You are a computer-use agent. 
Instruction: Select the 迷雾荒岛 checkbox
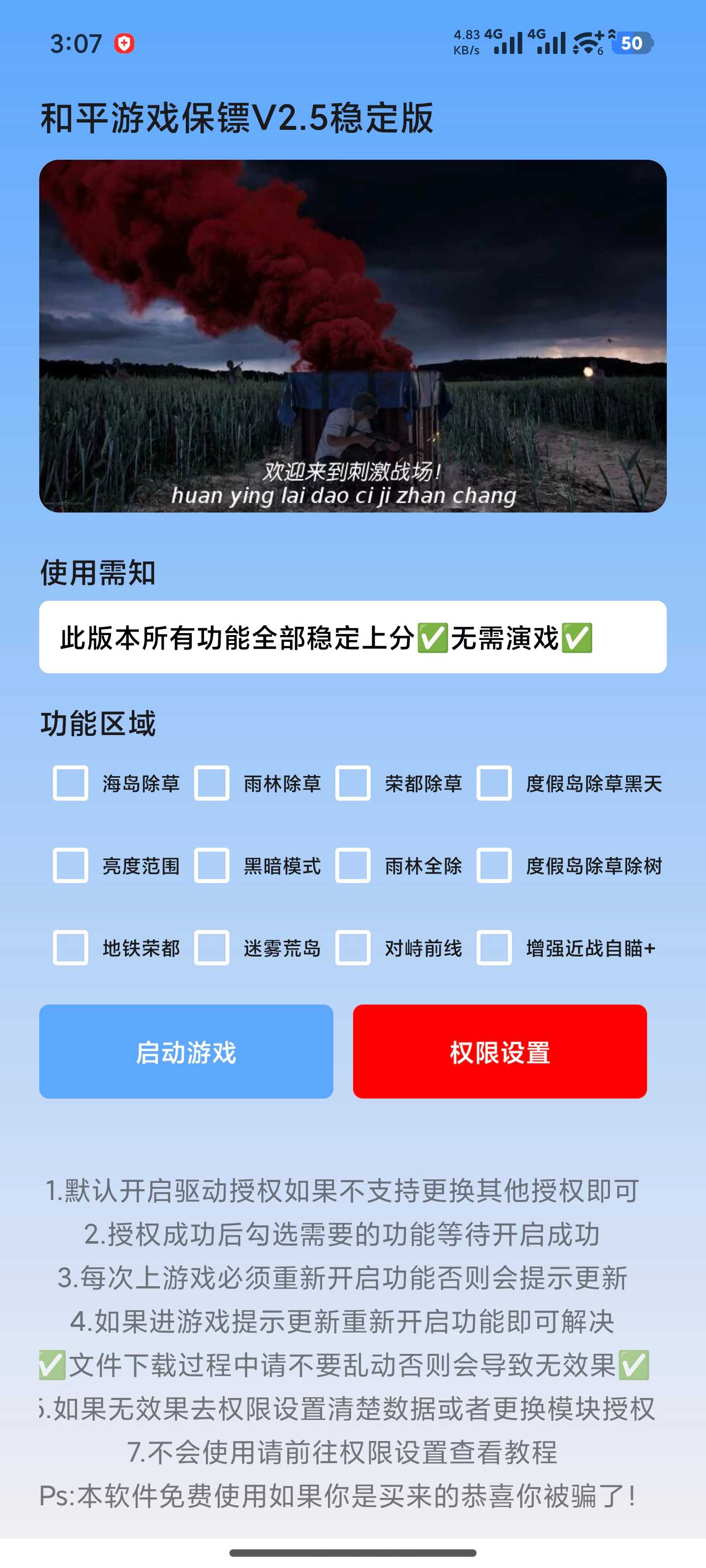click(x=211, y=947)
